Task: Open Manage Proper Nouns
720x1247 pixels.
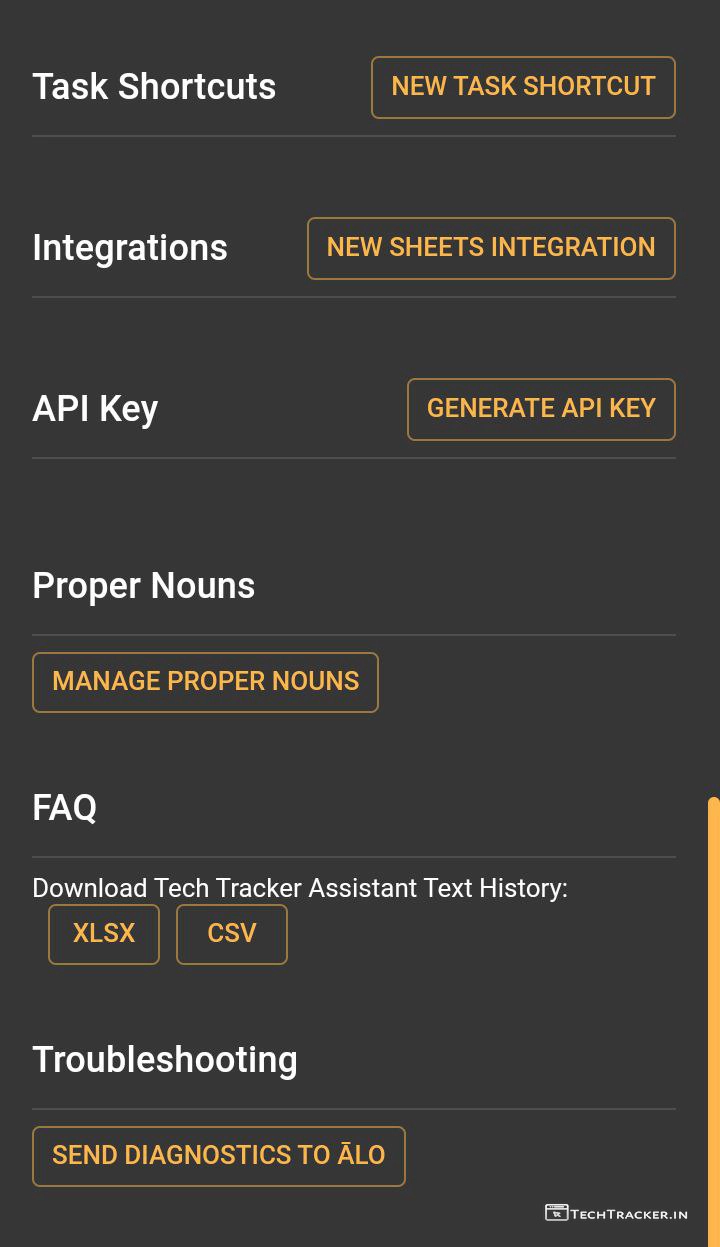Action: (205, 682)
